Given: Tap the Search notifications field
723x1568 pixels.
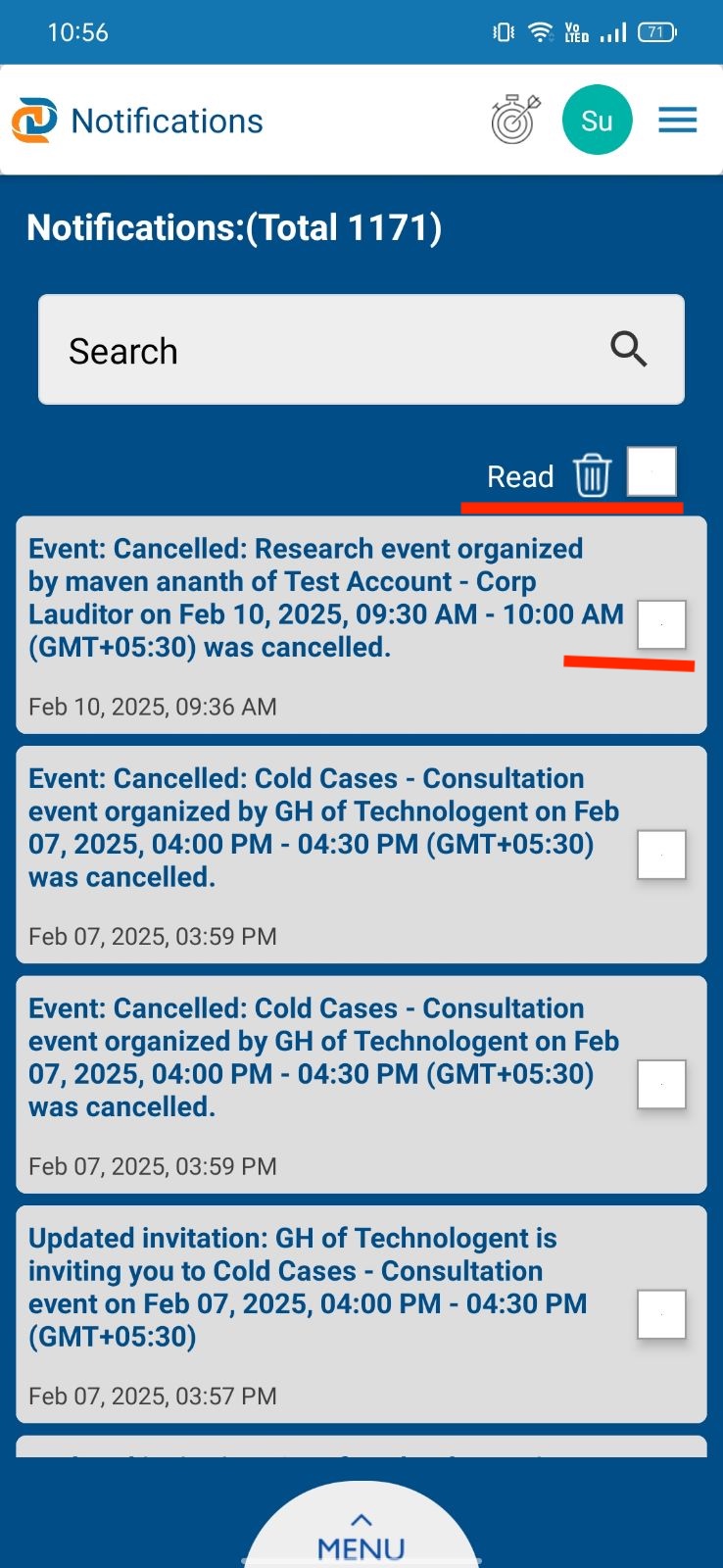Looking at the screenshot, I should (x=361, y=350).
